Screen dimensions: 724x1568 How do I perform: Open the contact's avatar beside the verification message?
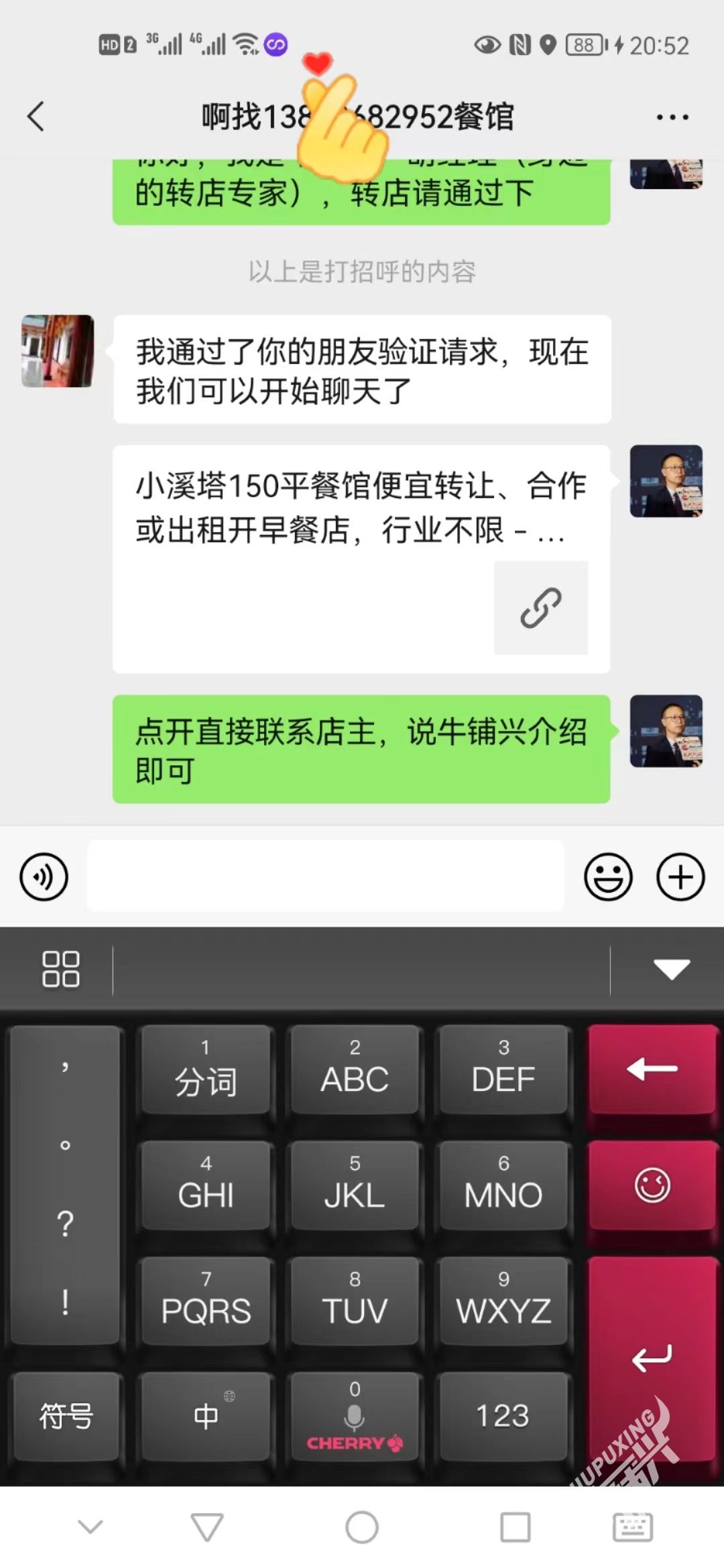pos(58,351)
